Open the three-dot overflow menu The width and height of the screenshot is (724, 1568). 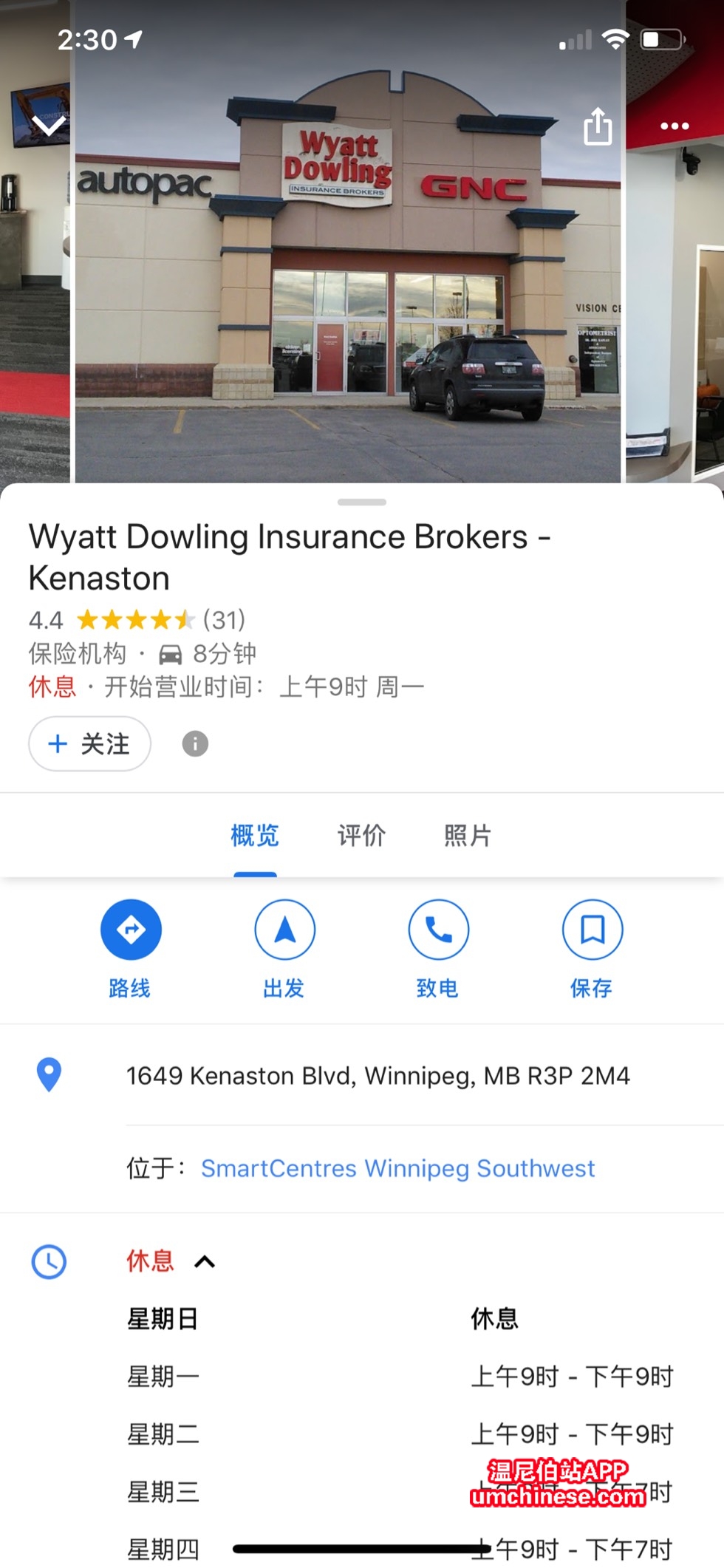674,126
